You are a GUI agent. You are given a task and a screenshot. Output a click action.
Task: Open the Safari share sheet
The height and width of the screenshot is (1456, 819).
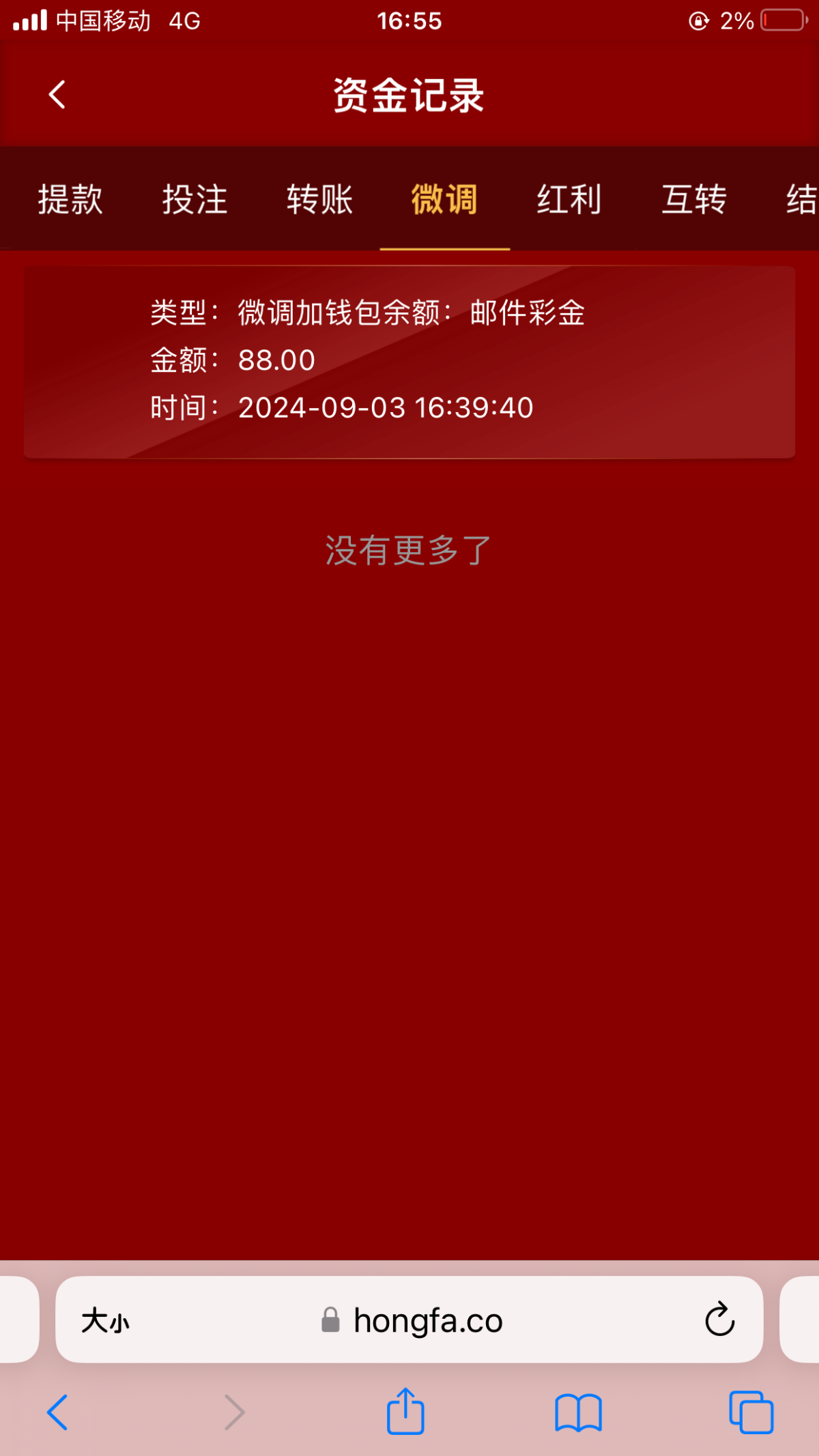click(x=406, y=1410)
